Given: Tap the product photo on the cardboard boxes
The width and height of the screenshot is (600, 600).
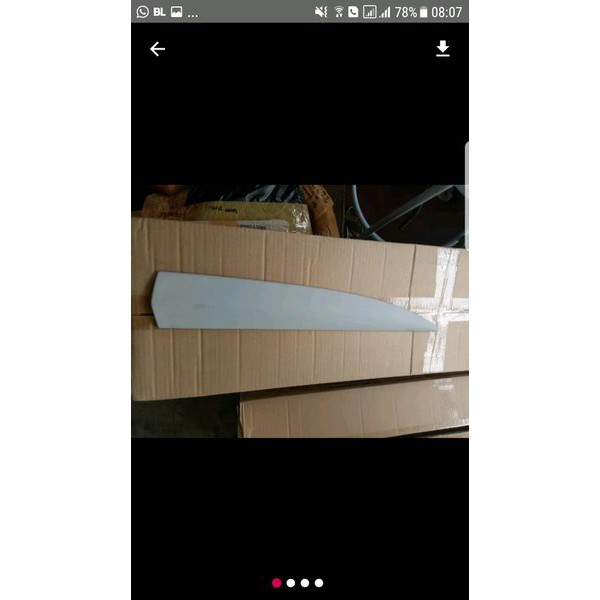Looking at the screenshot, I should point(300,310).
